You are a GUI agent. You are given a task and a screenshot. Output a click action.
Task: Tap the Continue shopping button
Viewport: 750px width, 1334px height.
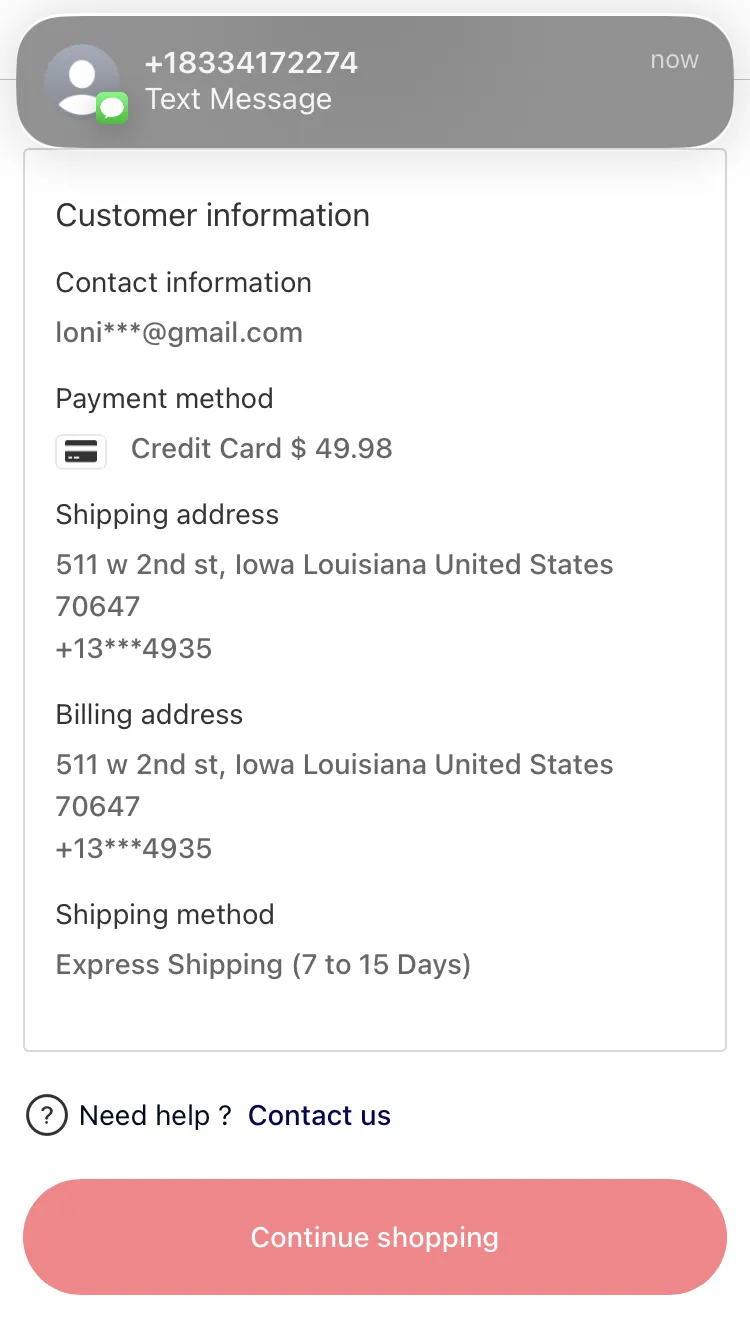tap(375, 1237)
